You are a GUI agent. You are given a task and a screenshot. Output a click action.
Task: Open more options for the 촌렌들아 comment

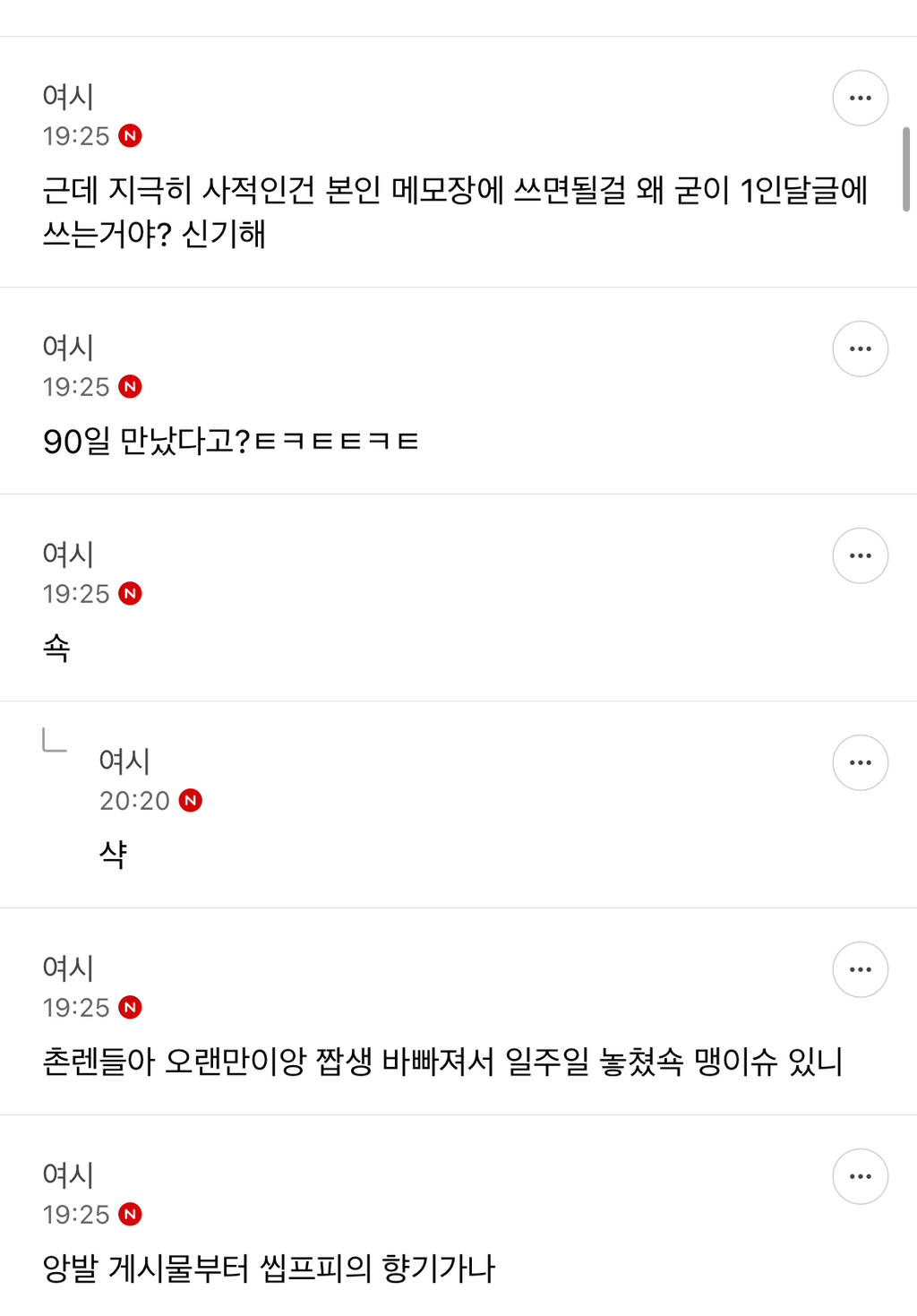click(x=860, y=969)
